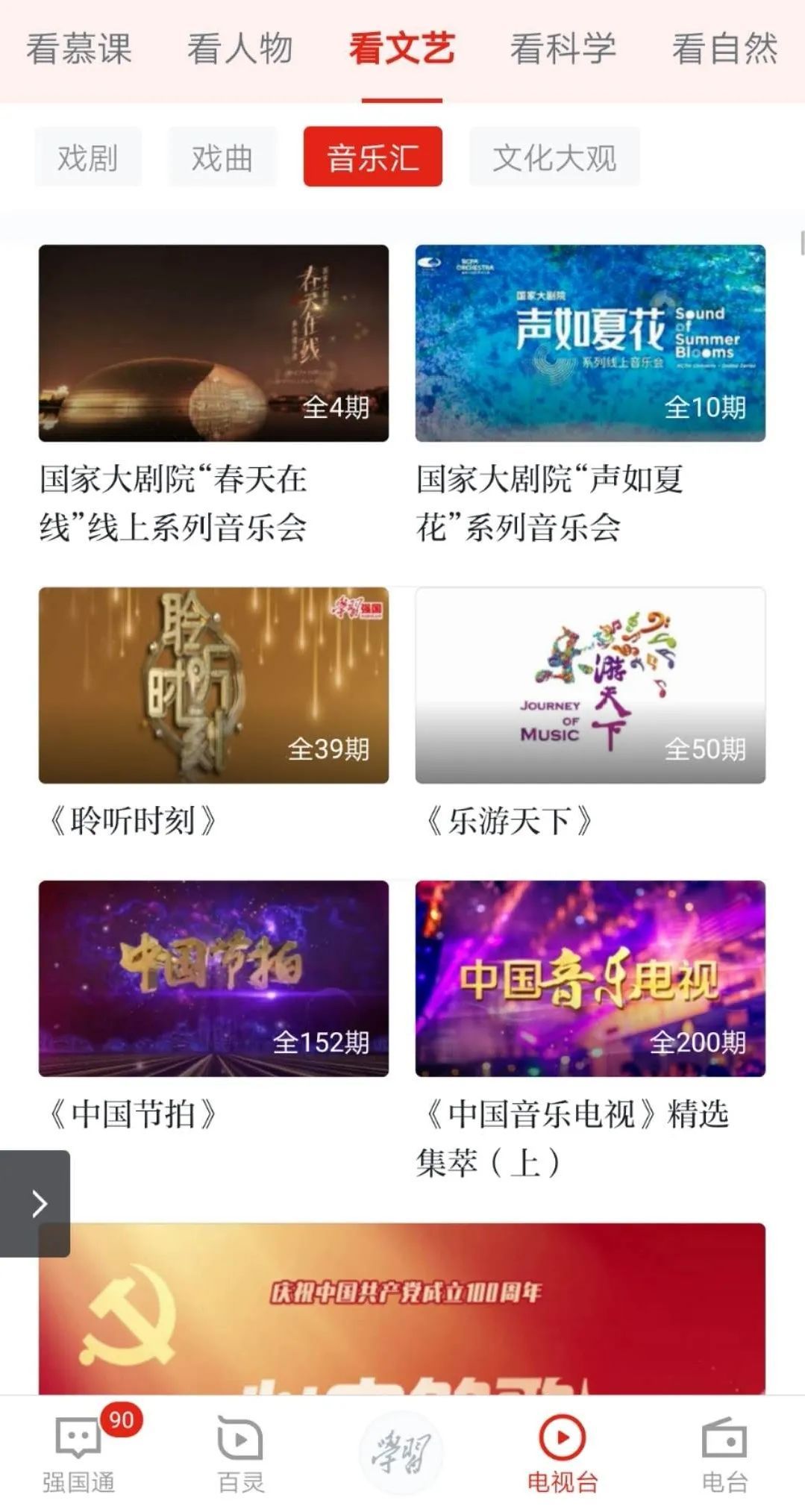The image size is (805, 1512).
Task: Open the 《中国节拍》 series
Action: [x=213, y=978]
